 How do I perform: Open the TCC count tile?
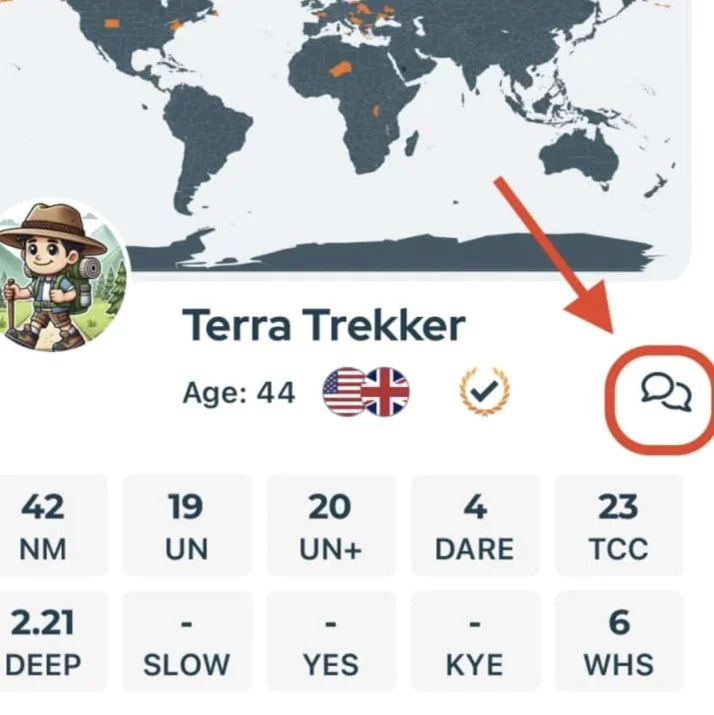618,527
